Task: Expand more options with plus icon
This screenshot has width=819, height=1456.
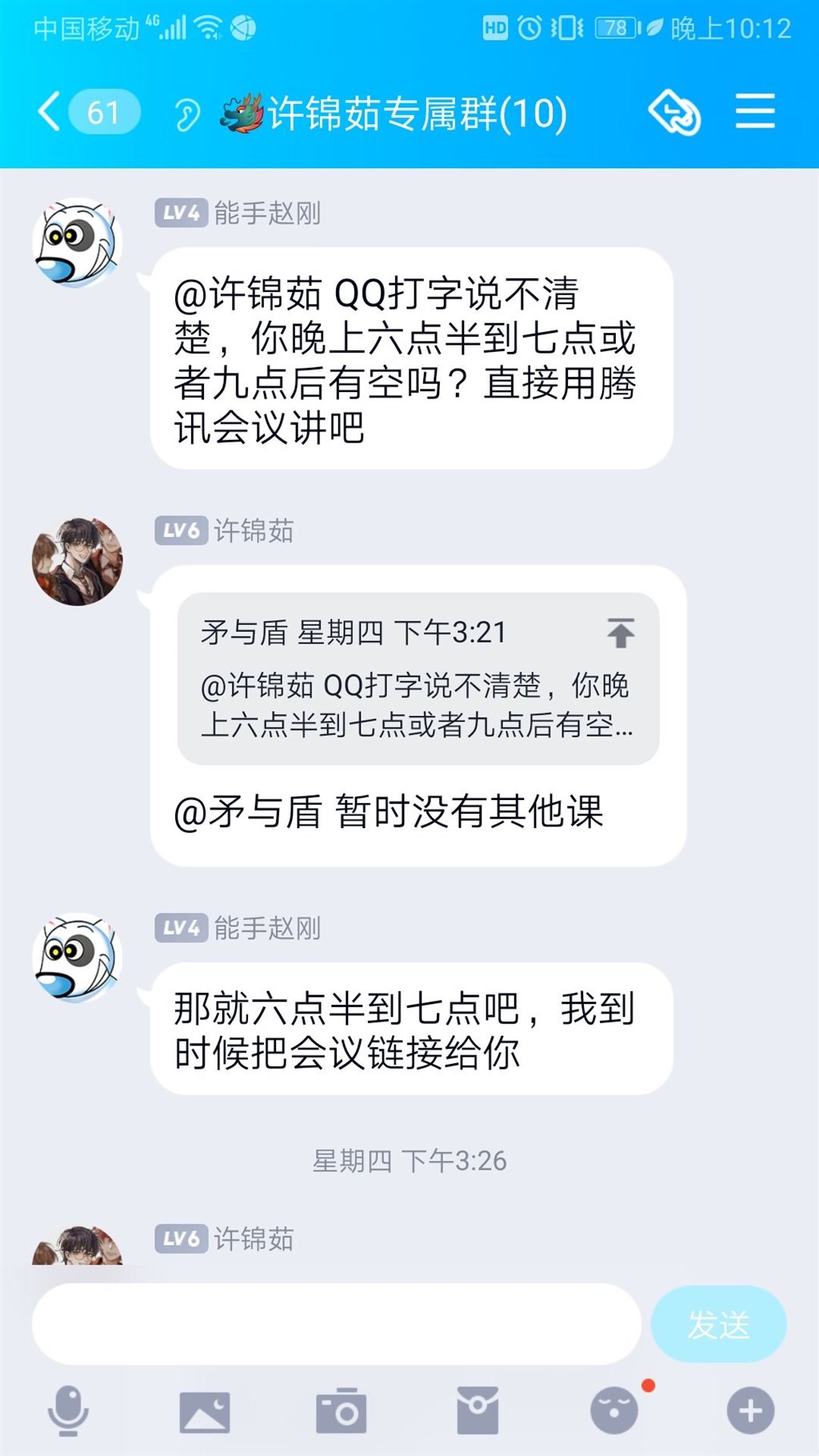Action: (750, 1410)
